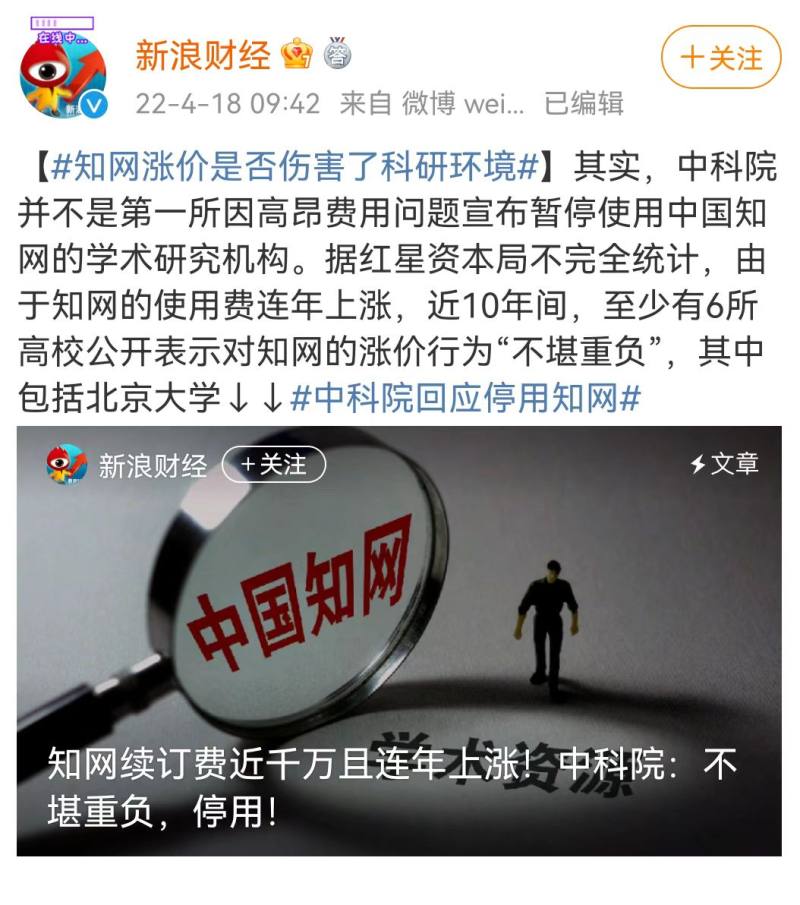Screen dimensions: 800x905
Task: Open the 新浪财经 account name link
Action: pyautogui.click(x=203, y=56)
